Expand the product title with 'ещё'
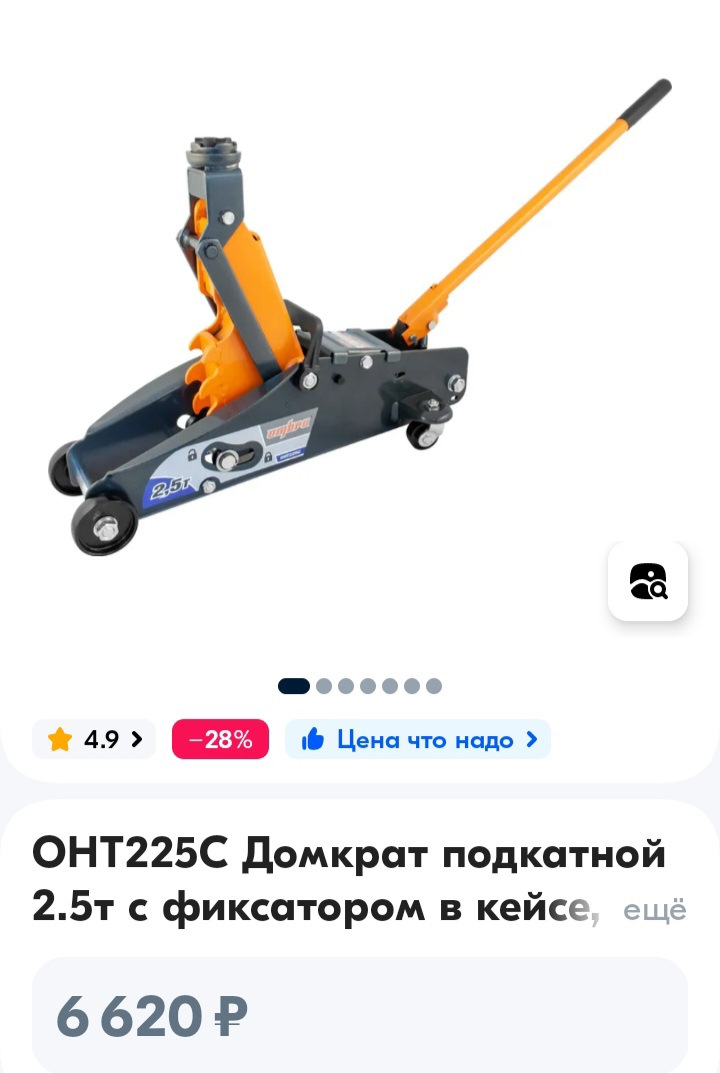720x1073 pixels. 655,910
